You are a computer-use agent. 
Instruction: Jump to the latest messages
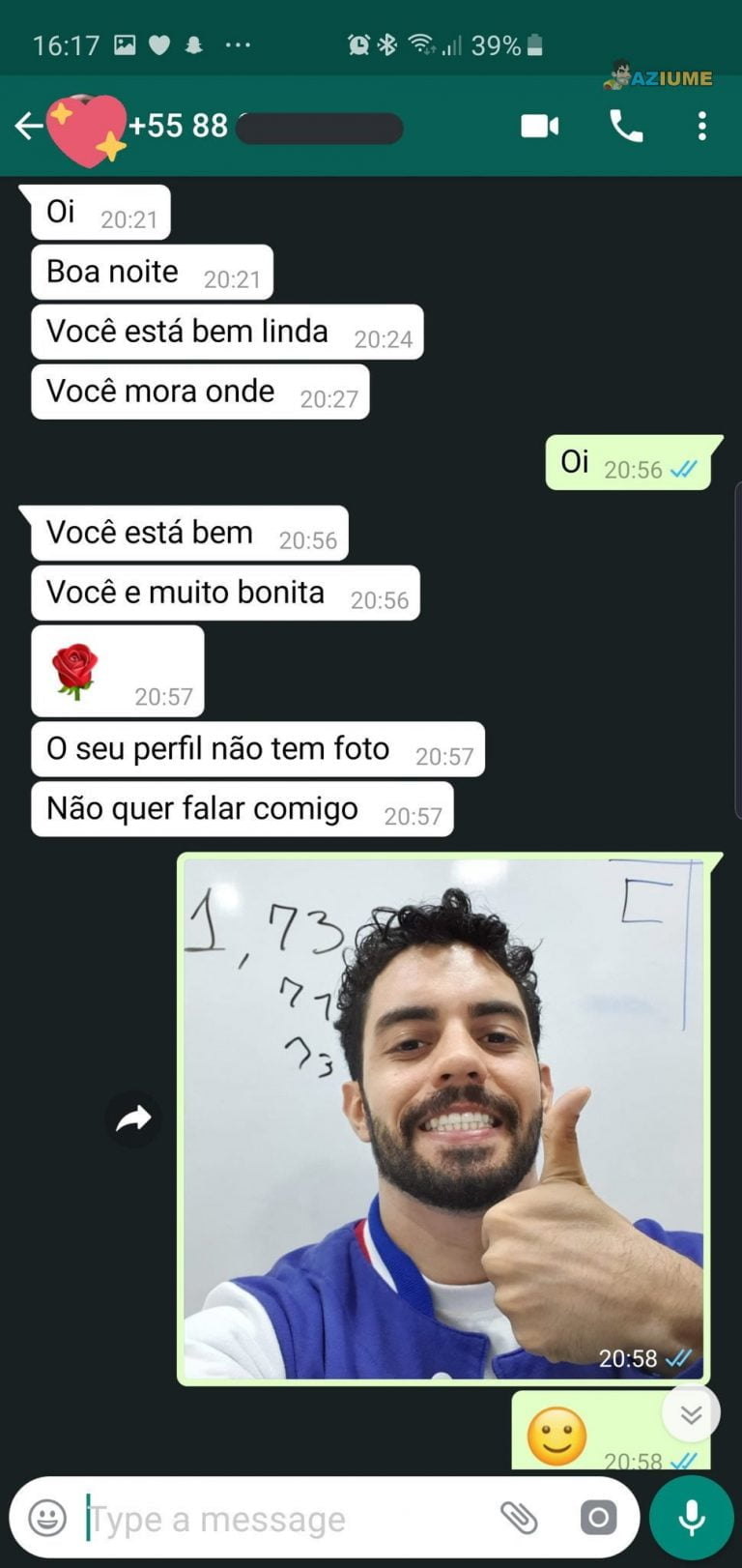[690, 1415]
